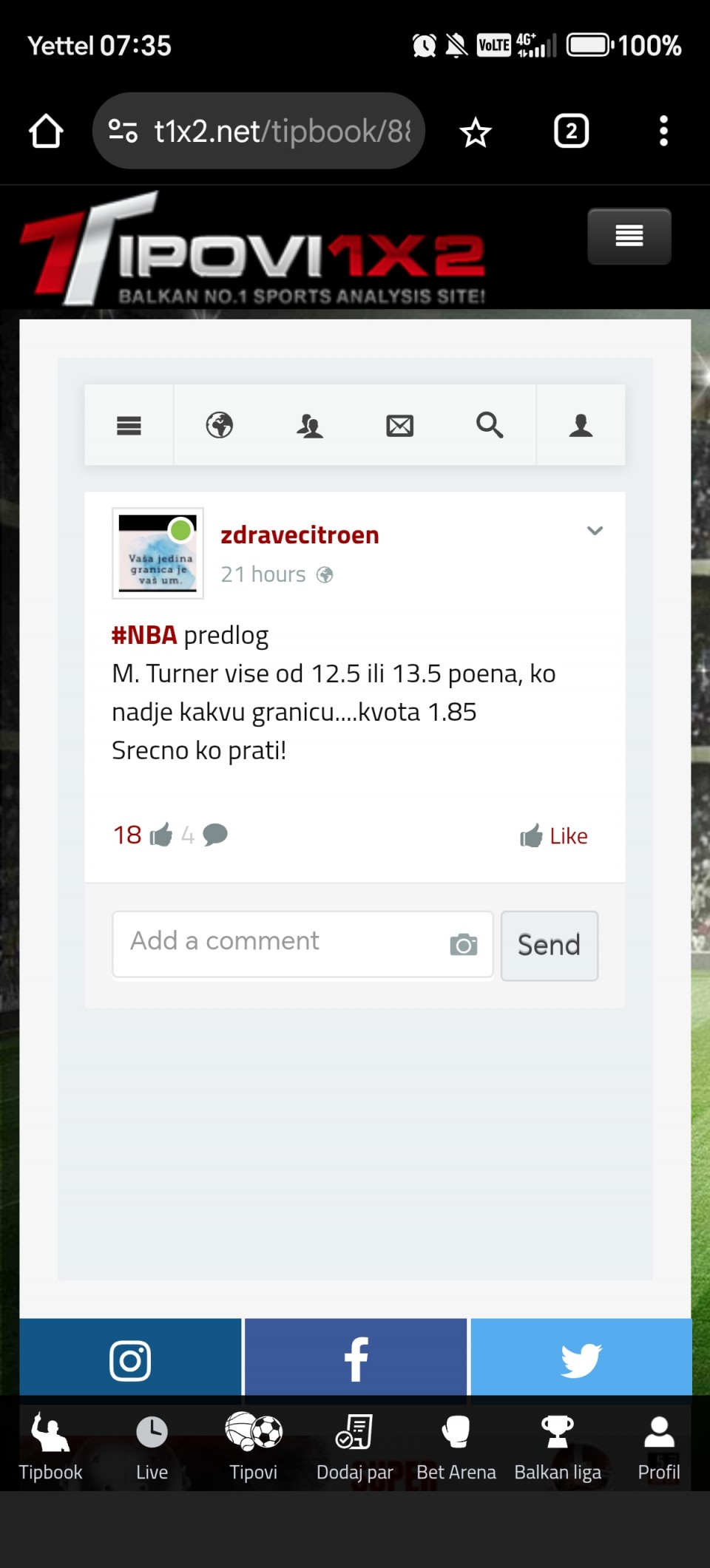Expand the post options chevron
This screenshot has height=1568, width=710.
tap(595, 531)
